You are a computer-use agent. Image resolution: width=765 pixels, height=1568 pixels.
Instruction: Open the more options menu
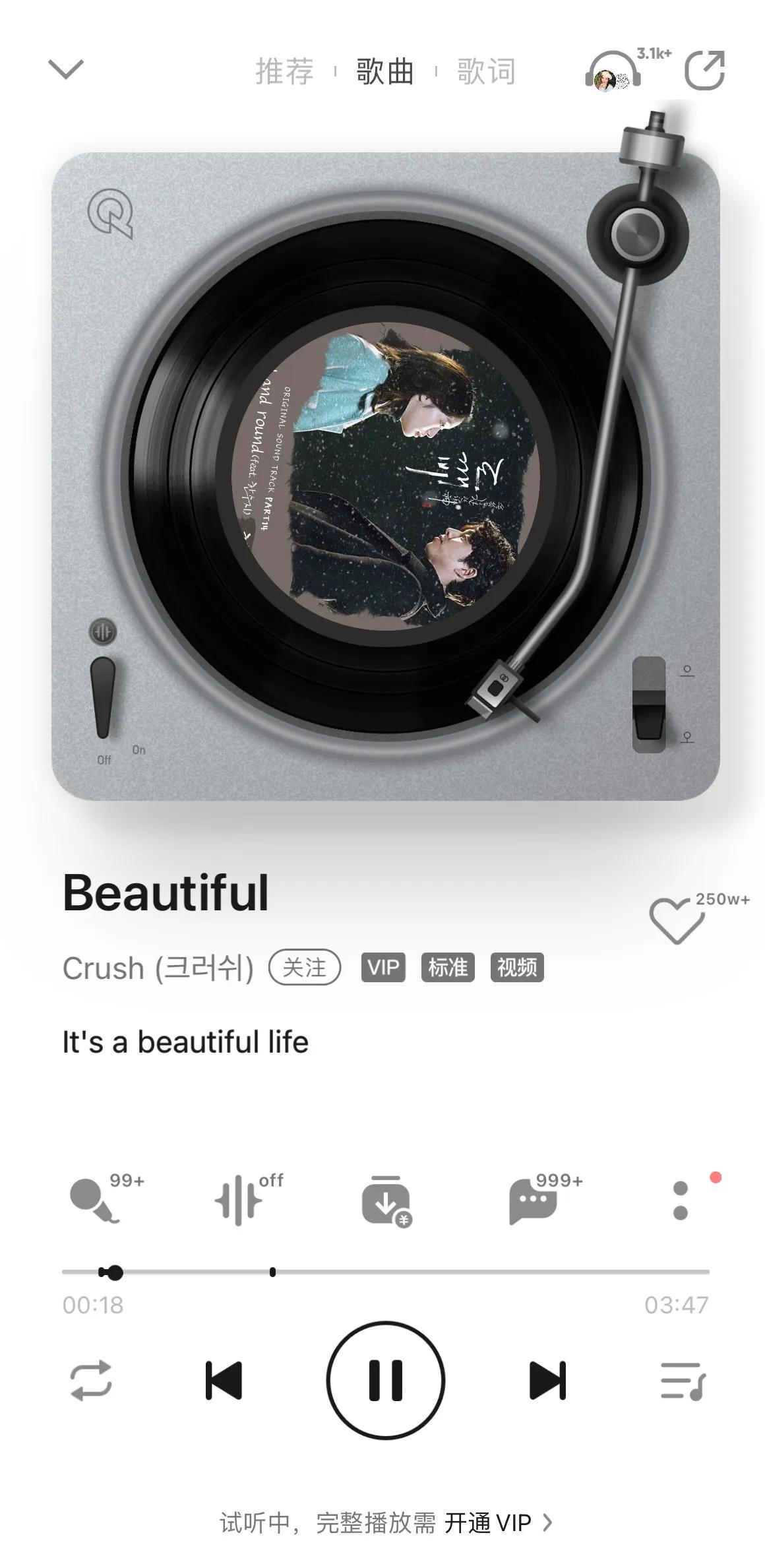click(681, 1200)
